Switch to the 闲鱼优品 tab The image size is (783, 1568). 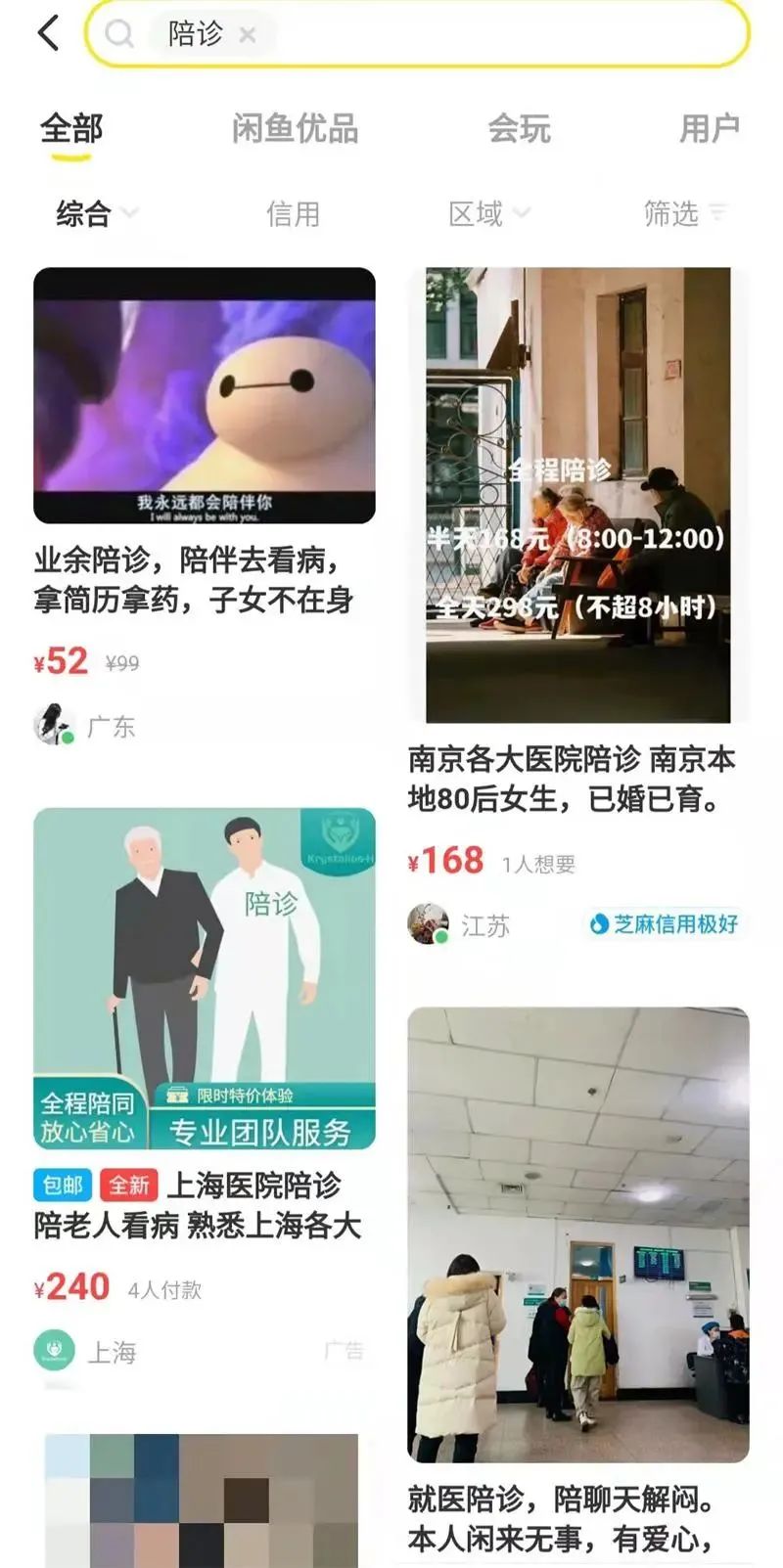point(299,126)
